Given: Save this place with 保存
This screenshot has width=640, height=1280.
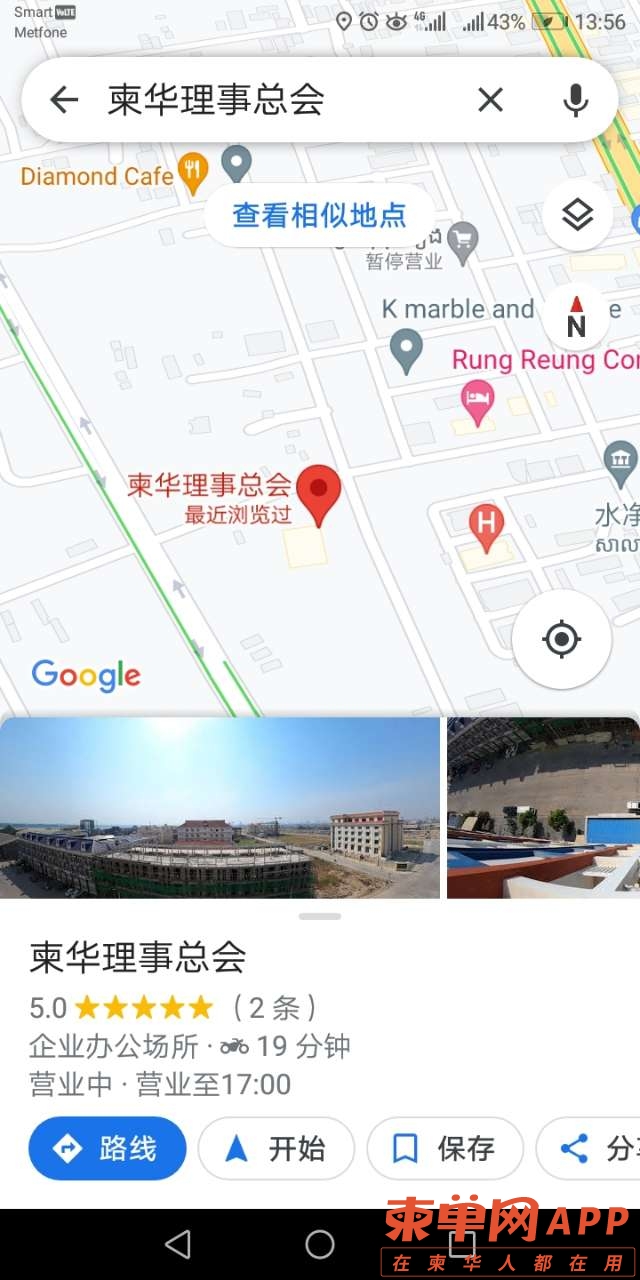Looking at the screenshot, I should pos(444,1149).
